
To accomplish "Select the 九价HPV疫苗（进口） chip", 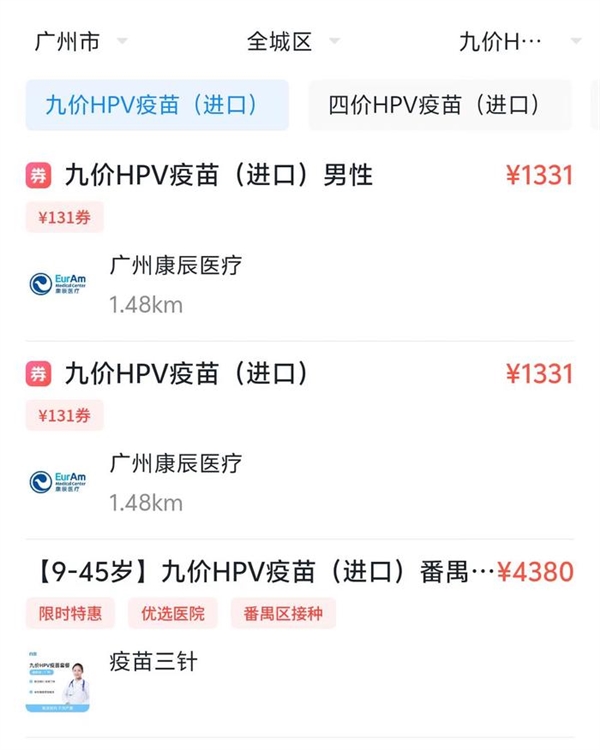I will tap(157, 106).
